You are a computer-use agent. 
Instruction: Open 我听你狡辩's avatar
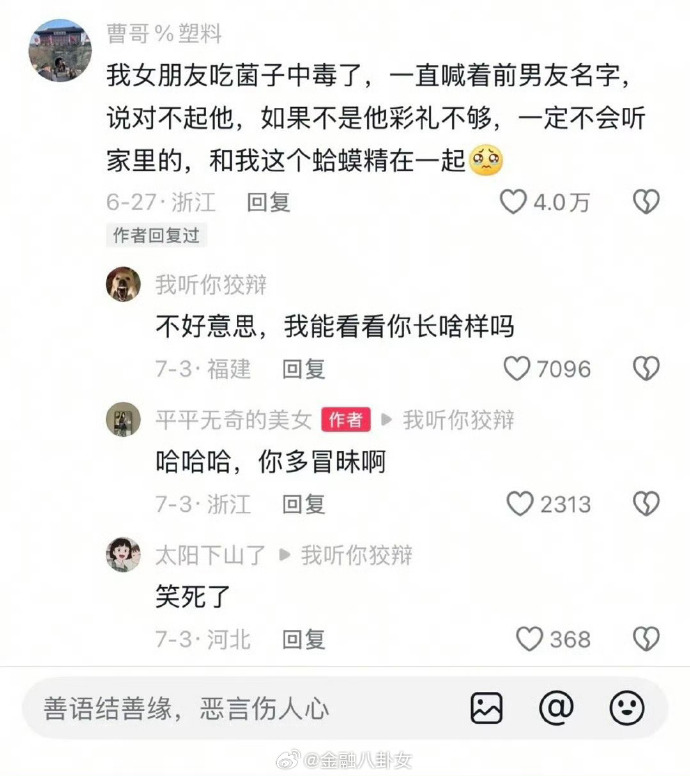pyautogui.click(x=123, y=285)
